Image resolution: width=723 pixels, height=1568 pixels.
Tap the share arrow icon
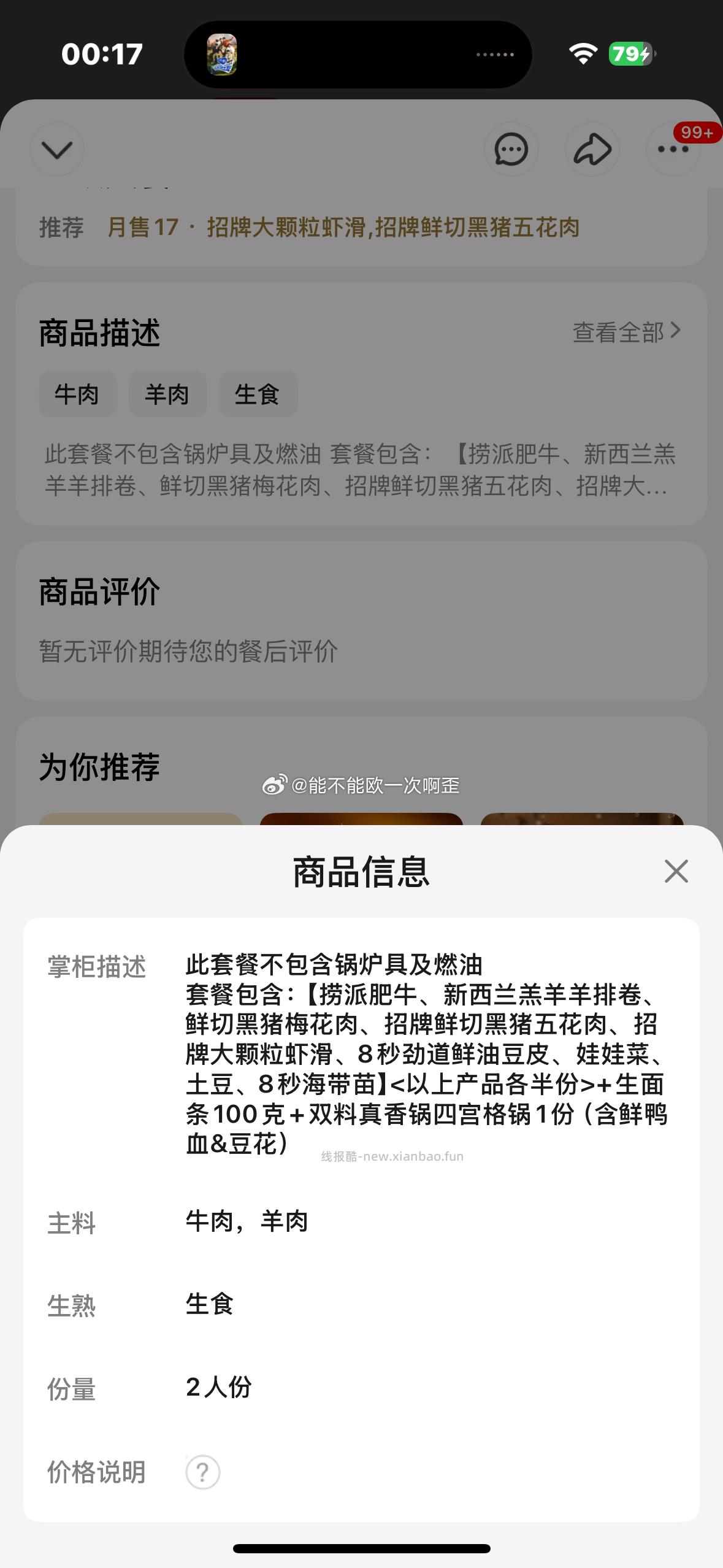(591, 149)
